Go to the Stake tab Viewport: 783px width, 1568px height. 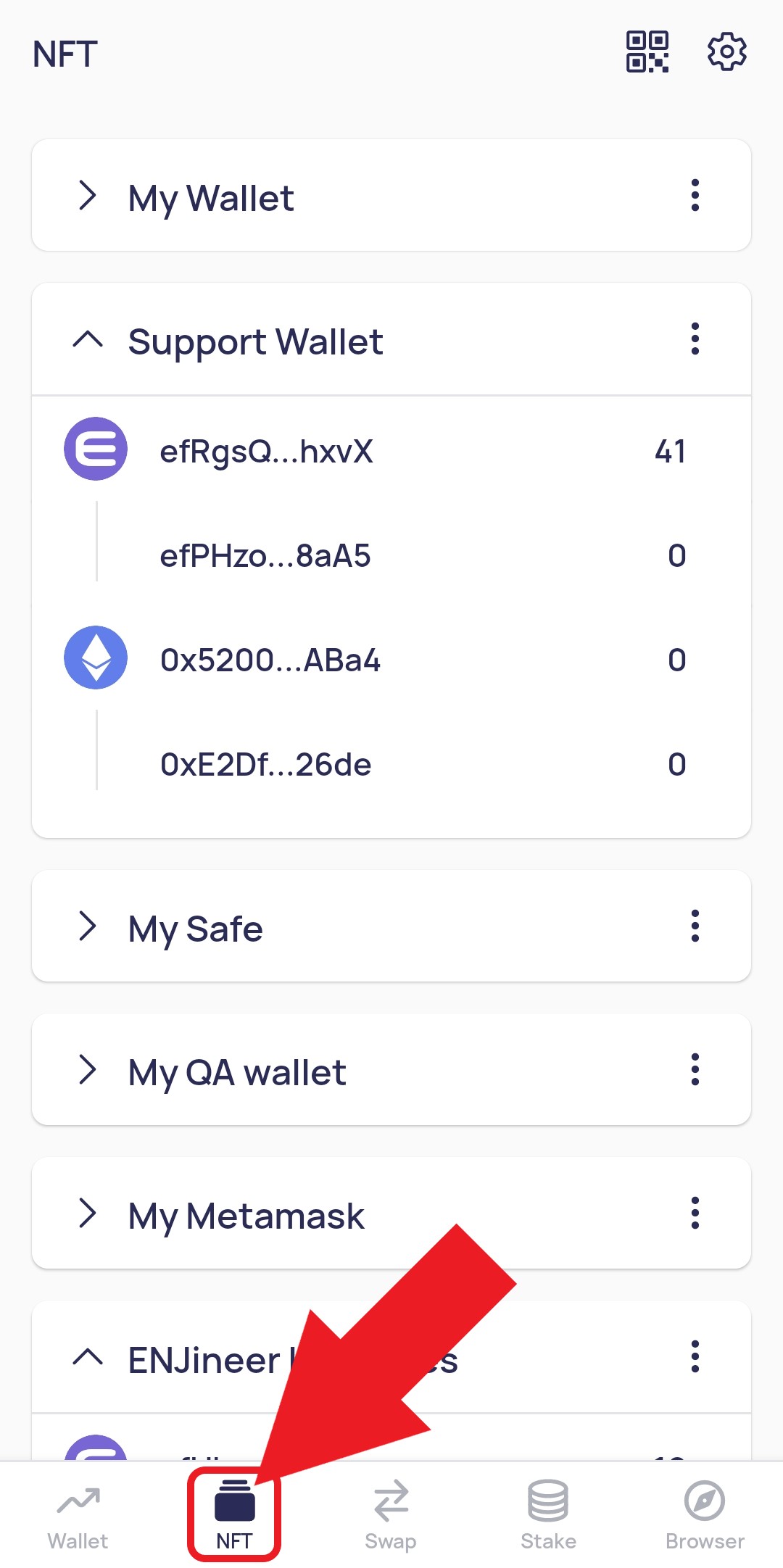tap(548, 1514)
